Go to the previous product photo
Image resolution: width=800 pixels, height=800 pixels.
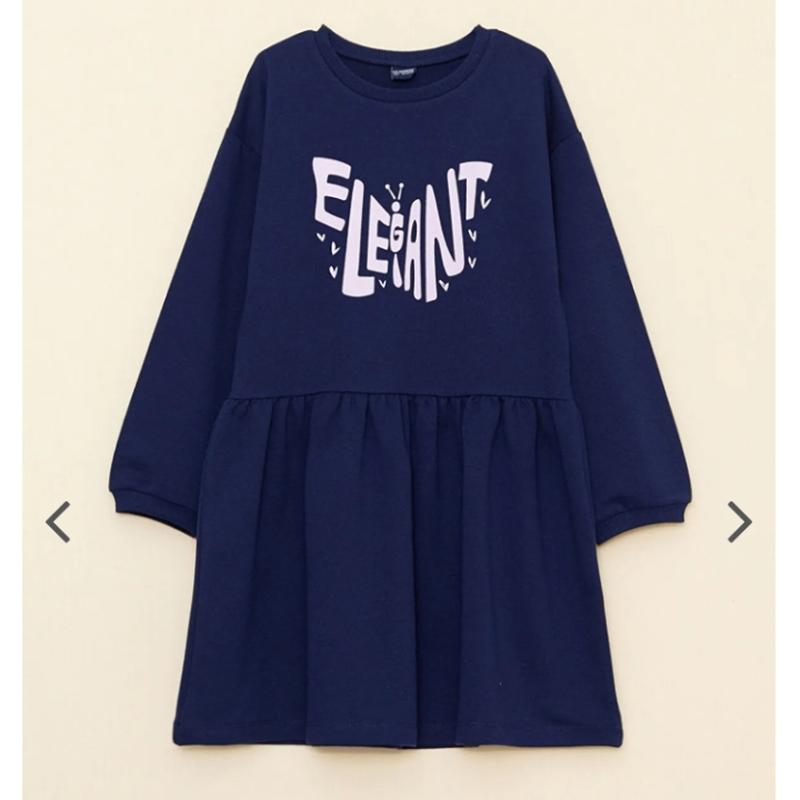(x=58, y=521)
